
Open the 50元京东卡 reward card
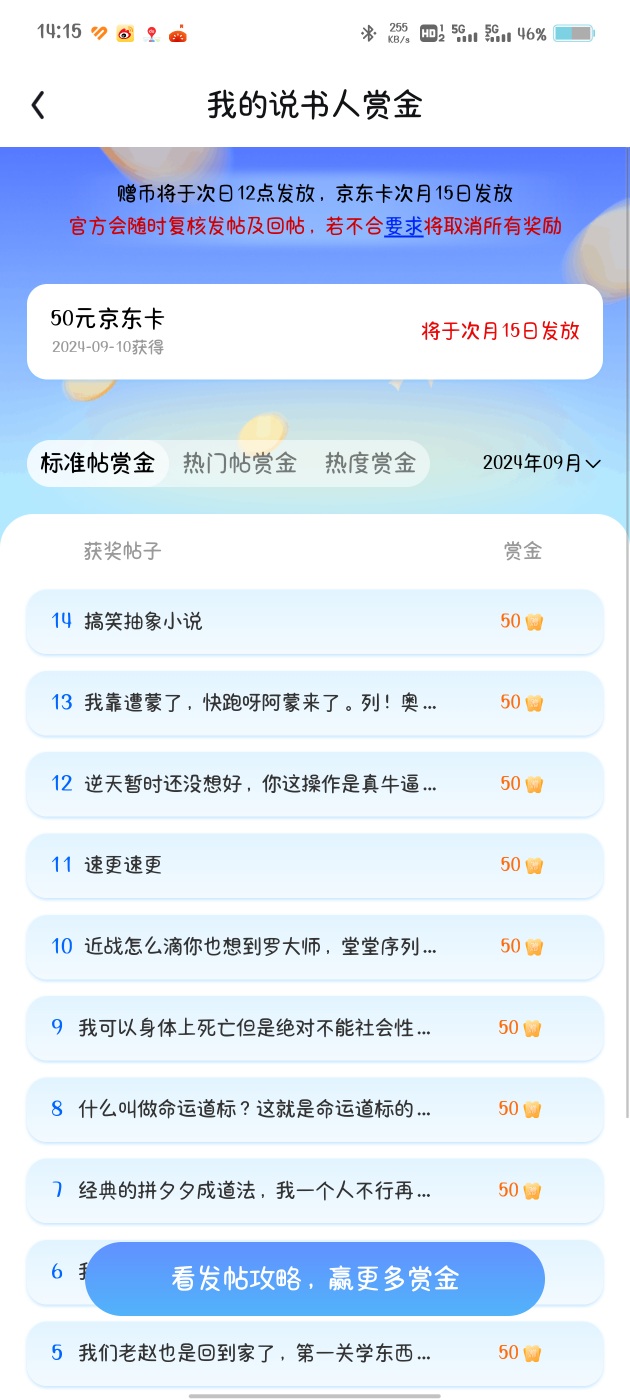[x=315, y=332]
